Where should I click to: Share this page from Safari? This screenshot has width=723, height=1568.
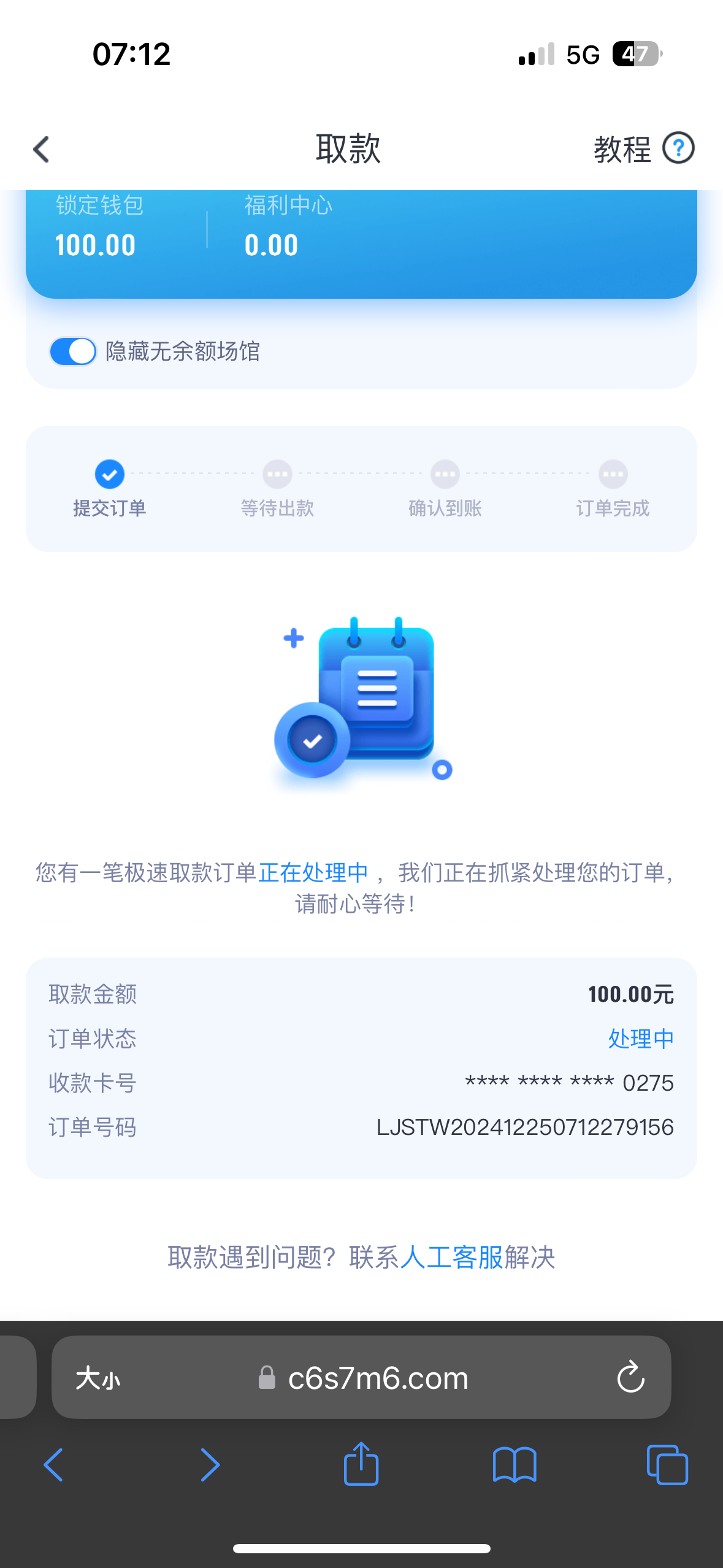pos(361,1464)
